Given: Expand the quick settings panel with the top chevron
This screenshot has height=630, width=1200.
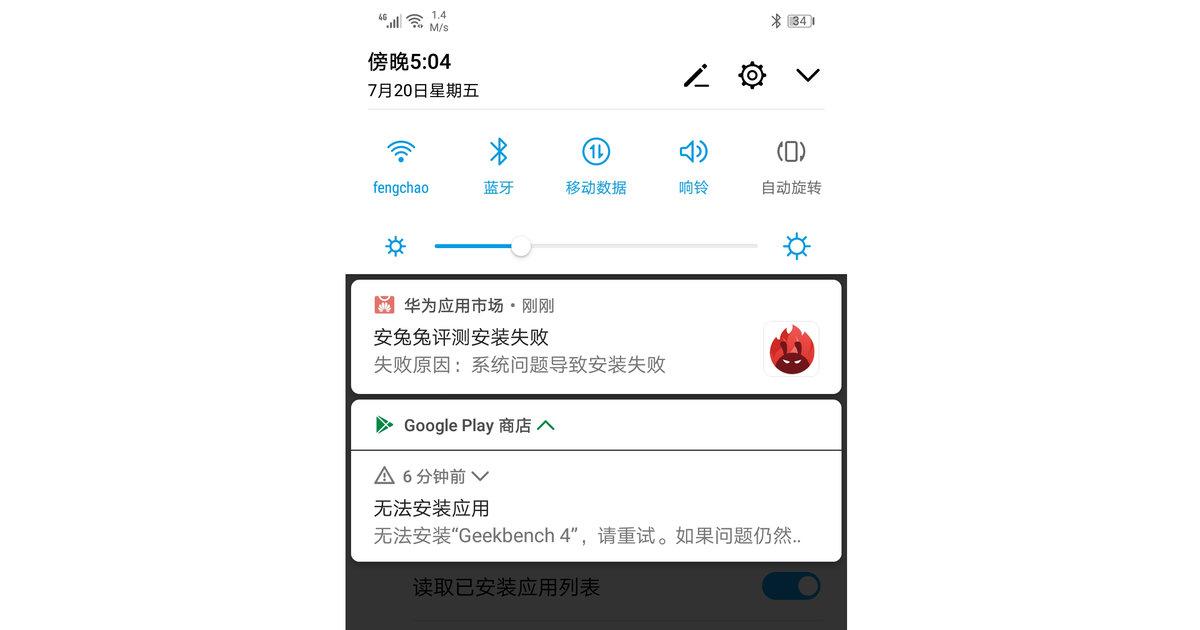Looking at the screenshot, I should [808, 75].
